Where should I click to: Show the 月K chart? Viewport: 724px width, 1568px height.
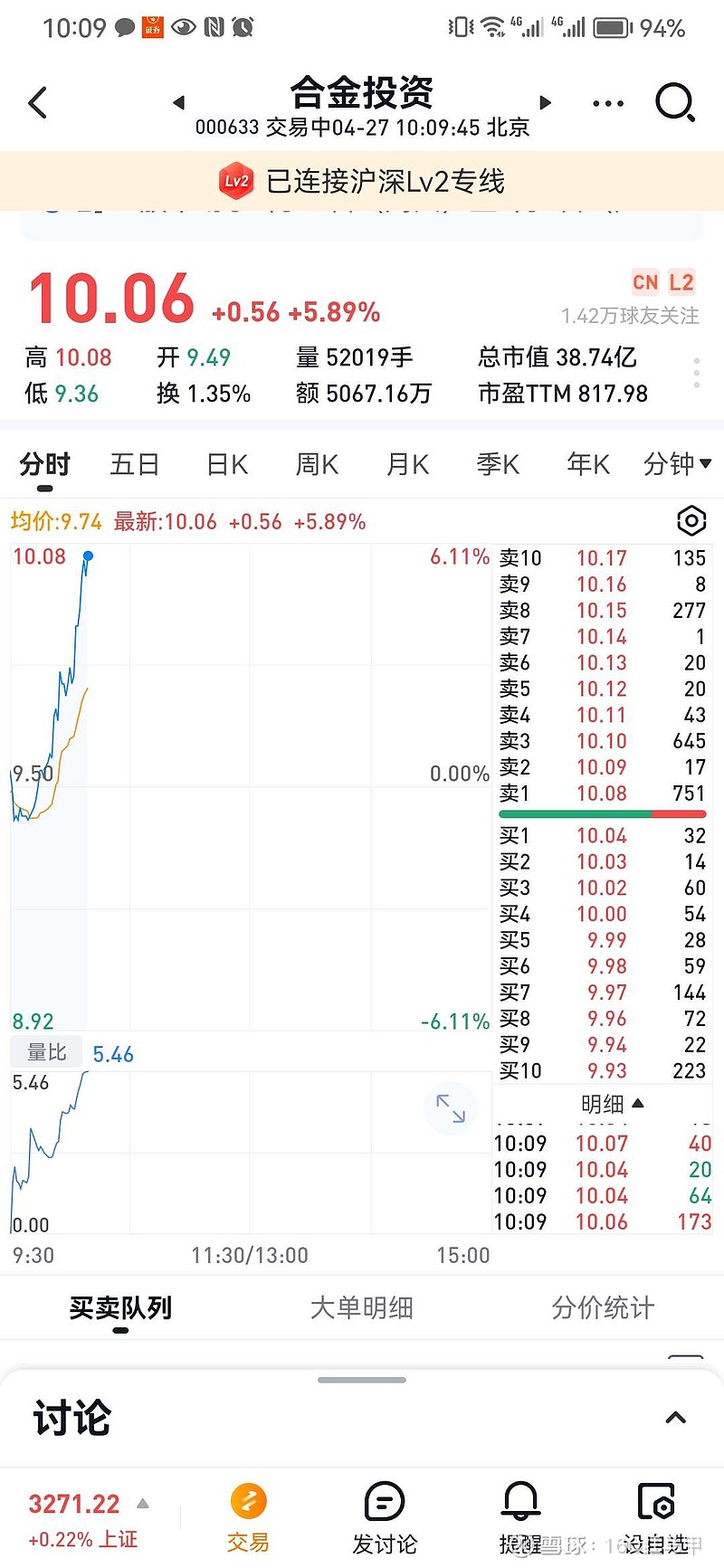coord(407,464)
